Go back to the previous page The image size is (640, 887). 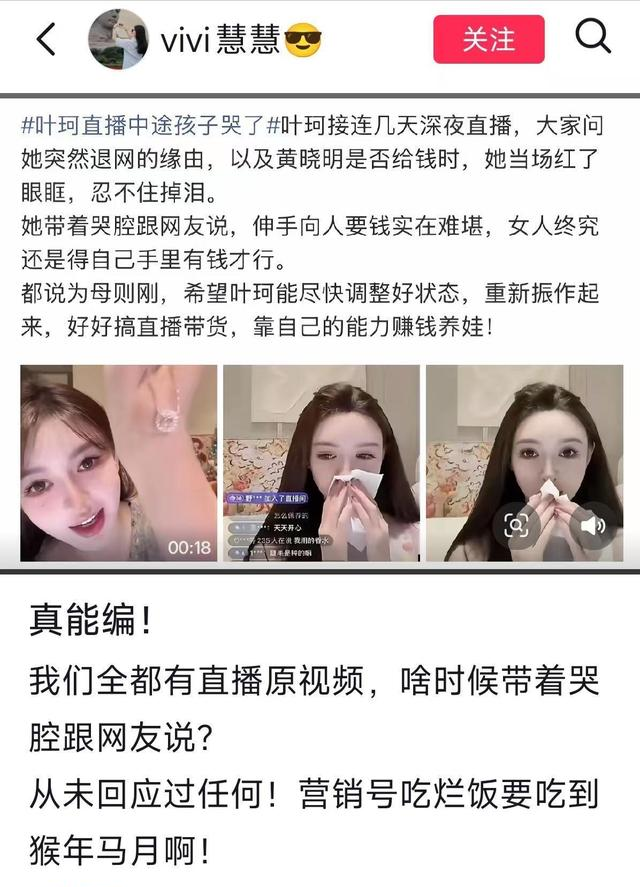click(46, 39)
